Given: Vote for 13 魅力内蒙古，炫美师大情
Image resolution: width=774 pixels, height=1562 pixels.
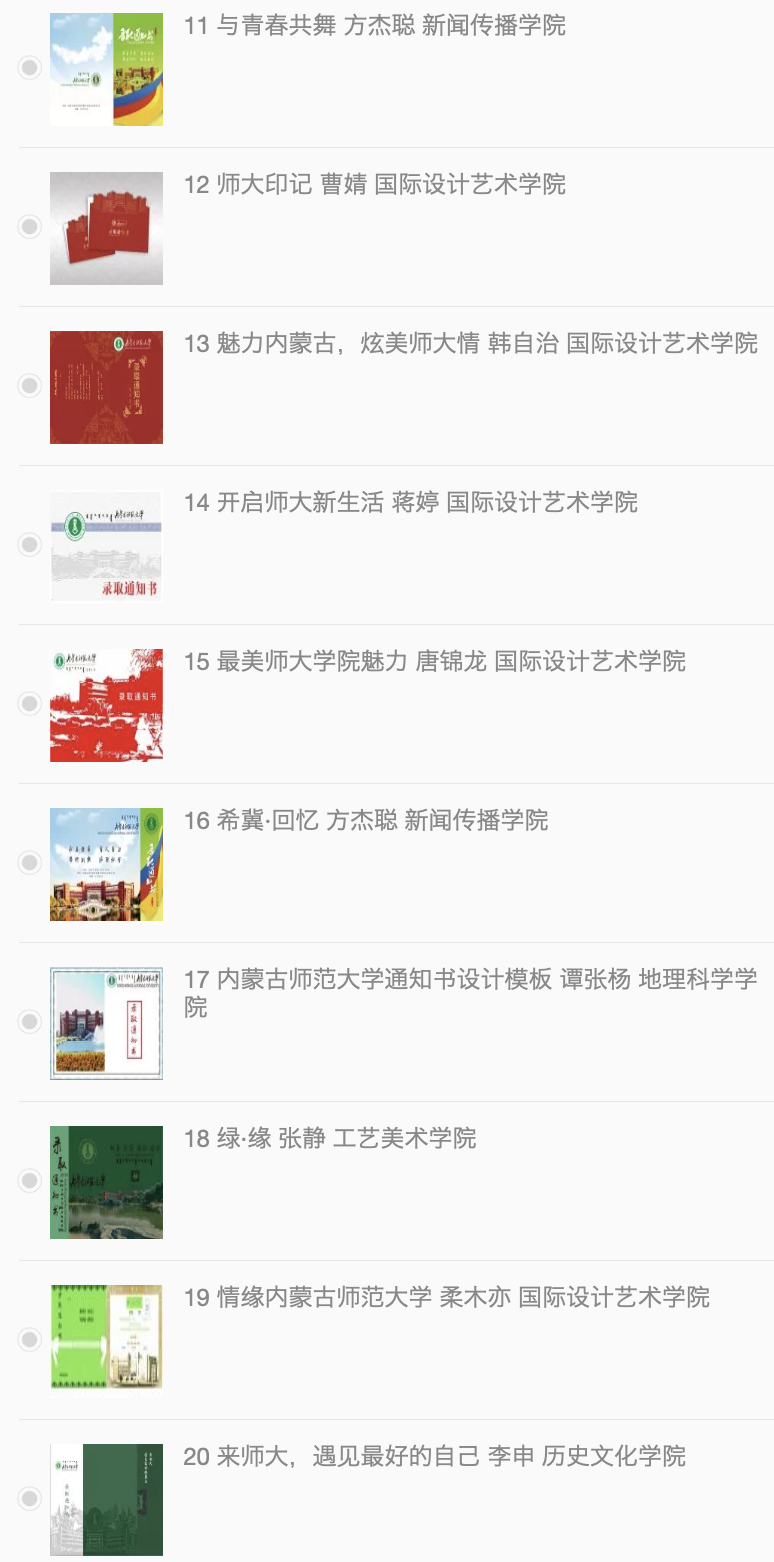Looking at the screenshot, I should pos(30,386).
